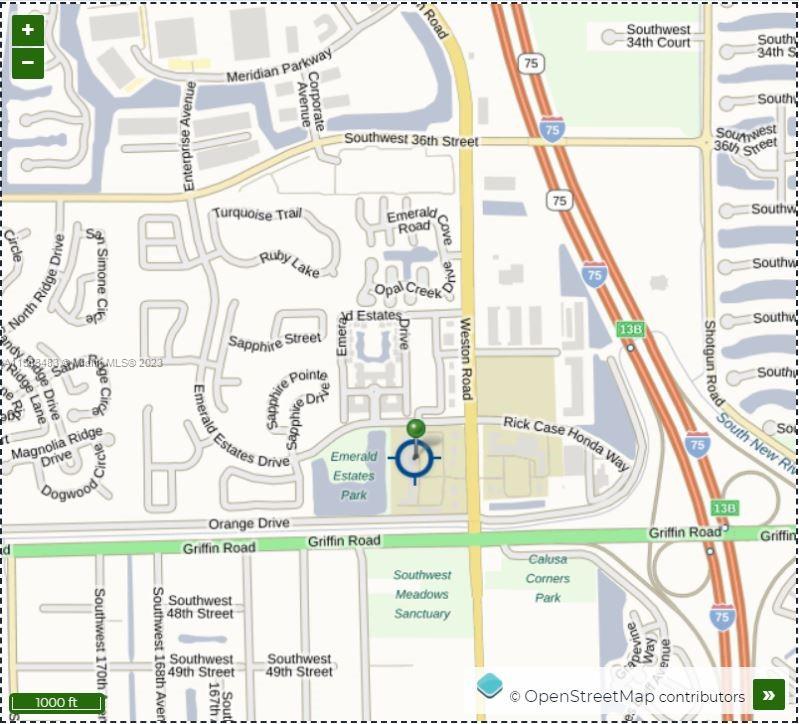Collapse the map attribution panel

pos(768,695)
